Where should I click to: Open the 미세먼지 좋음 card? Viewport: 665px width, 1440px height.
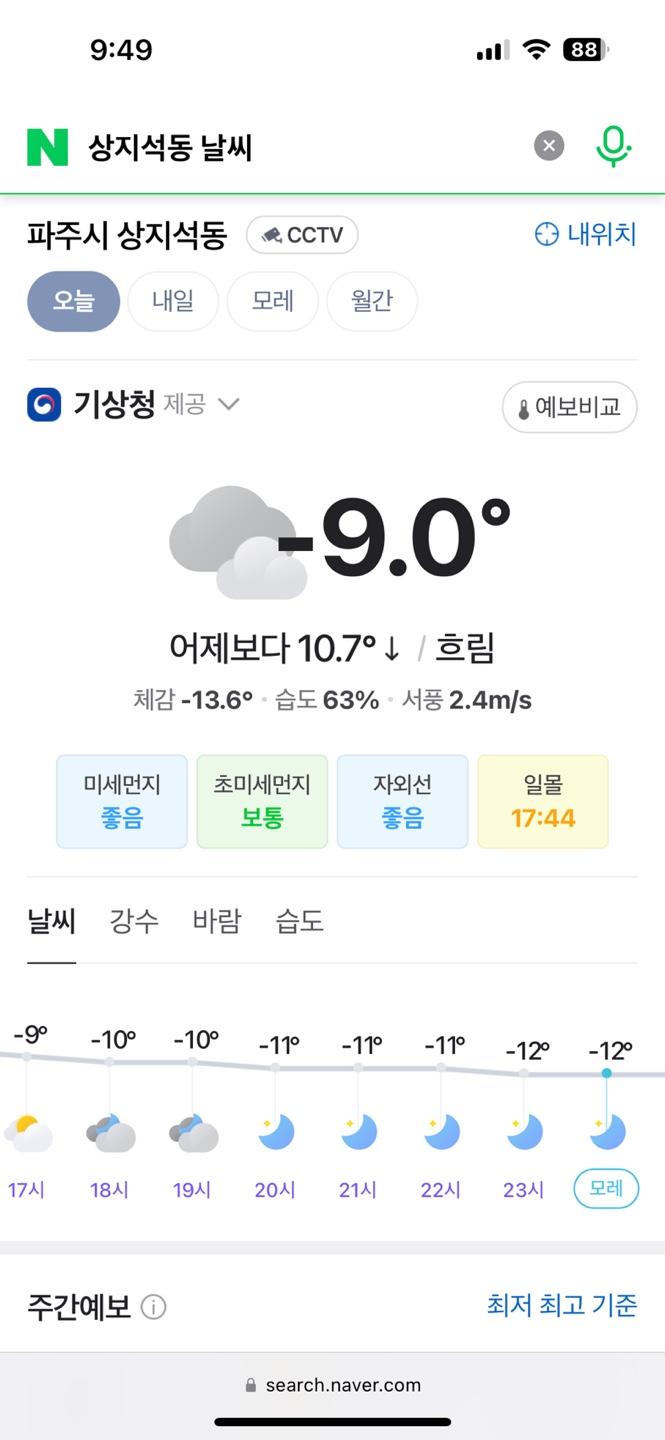pyautogui.click(x=122, y=802)
